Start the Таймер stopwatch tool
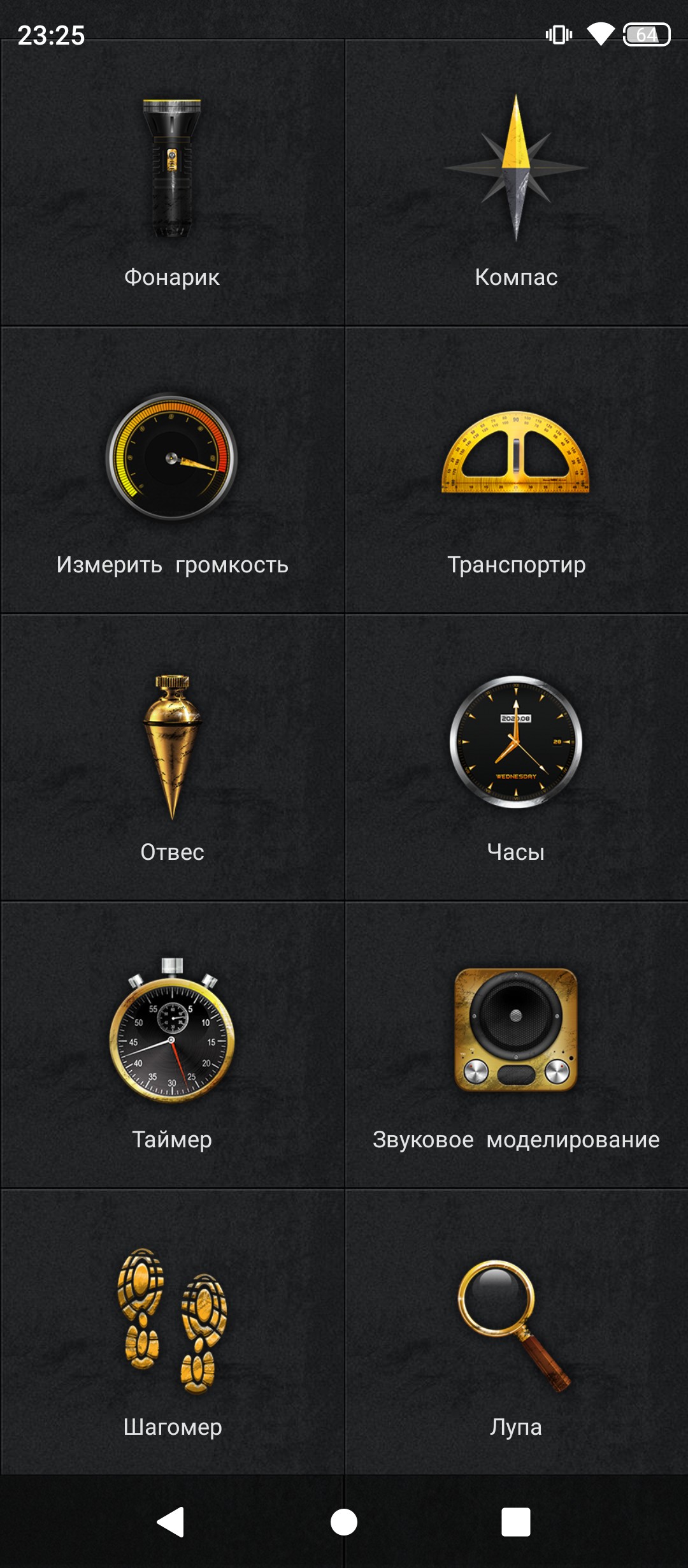Viewport: 688px width, 1568px height. click(172, 1045)
